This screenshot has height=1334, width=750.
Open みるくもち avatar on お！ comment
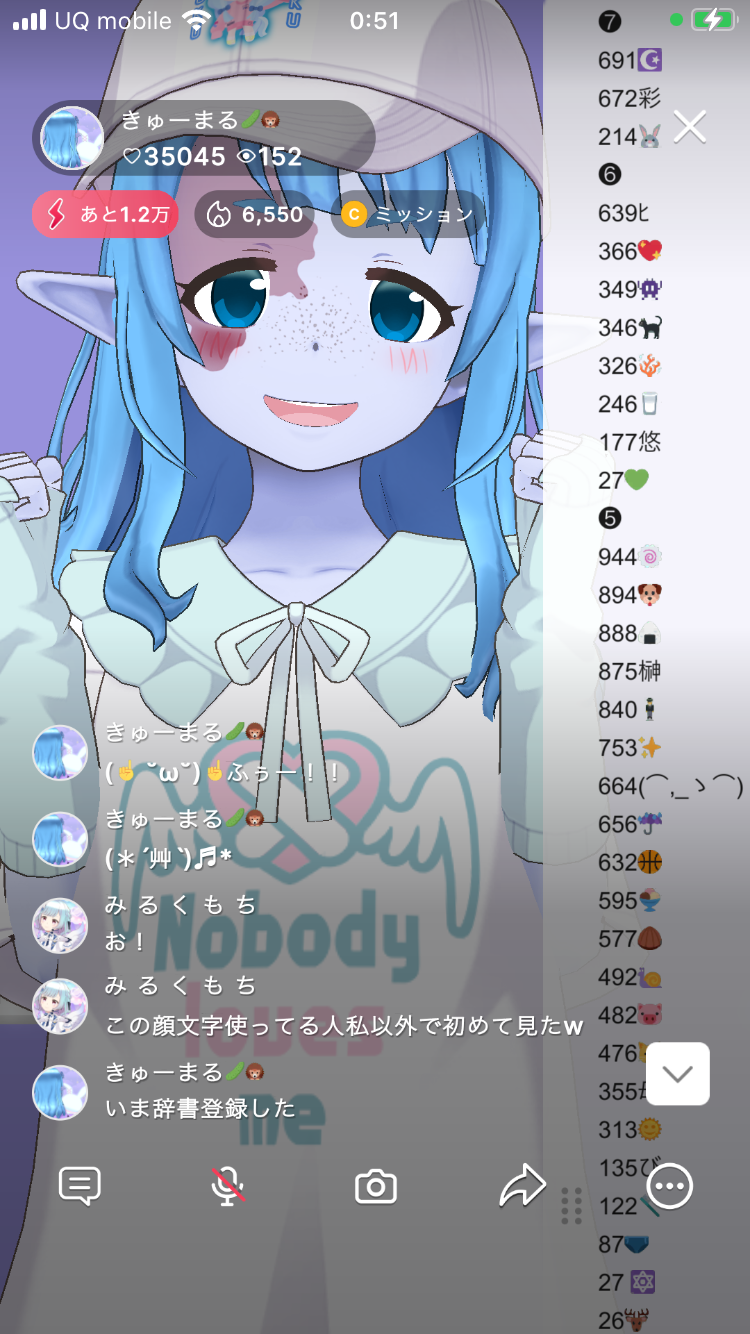(x=60, y=925)
